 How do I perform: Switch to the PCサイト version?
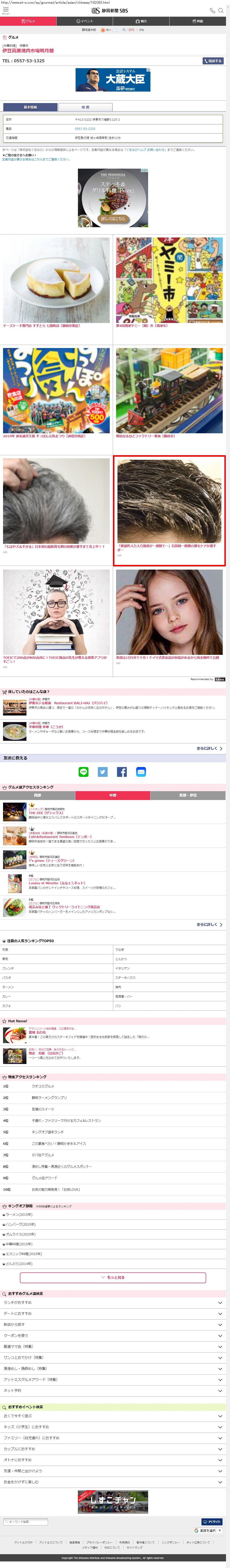pyautogui.click(x=212, y=1522)
